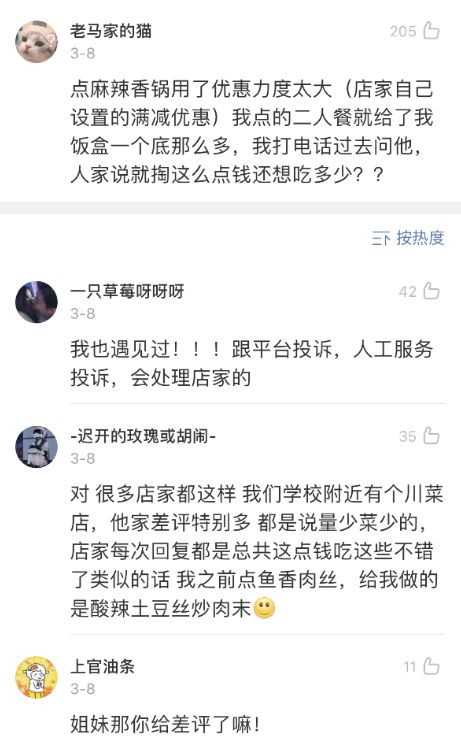The width and height of the screenshot is (461, 745).
Task: Tap the username 一只草莓呀呀呀
Action: tap(127, 291)
